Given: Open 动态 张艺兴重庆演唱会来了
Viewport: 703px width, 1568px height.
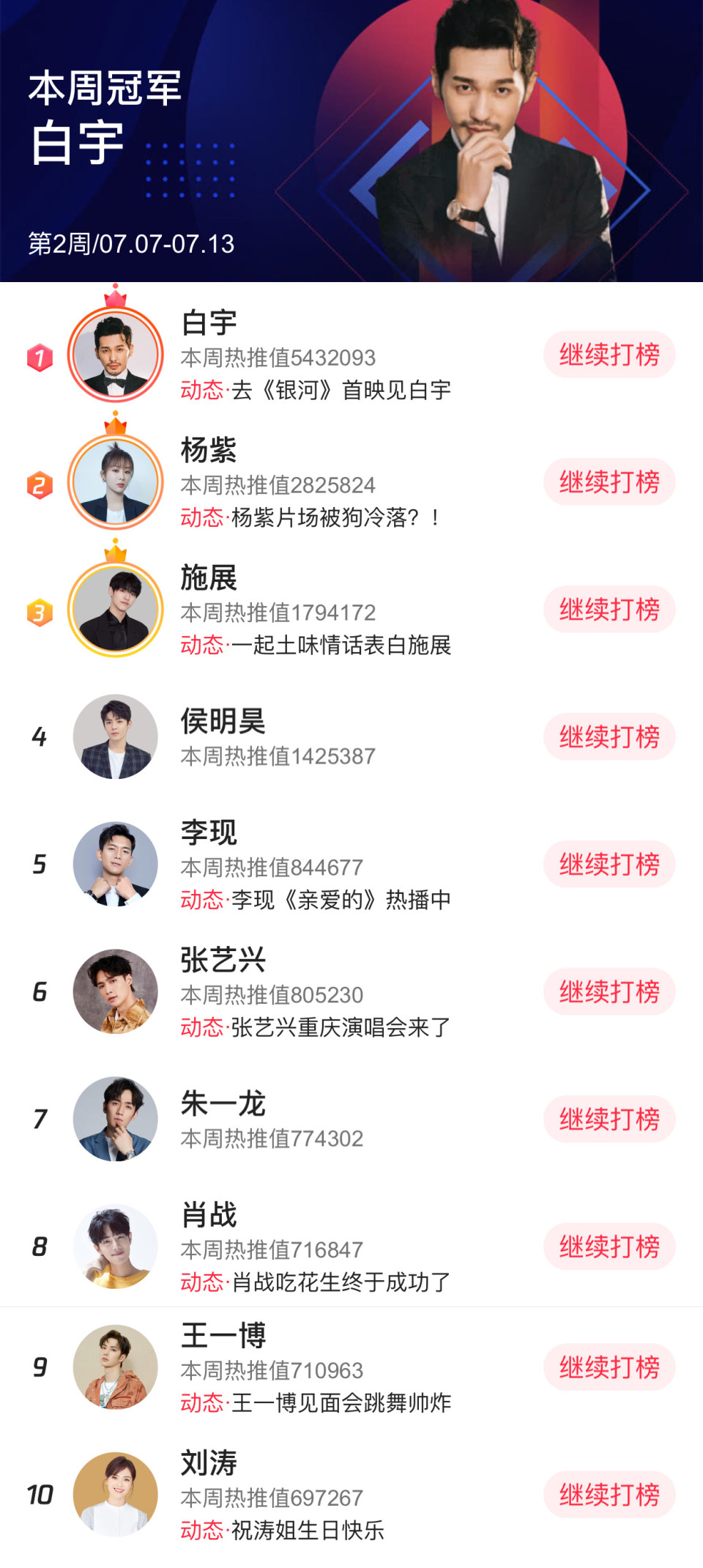Looking at the screenshot, I should 316,1027.
